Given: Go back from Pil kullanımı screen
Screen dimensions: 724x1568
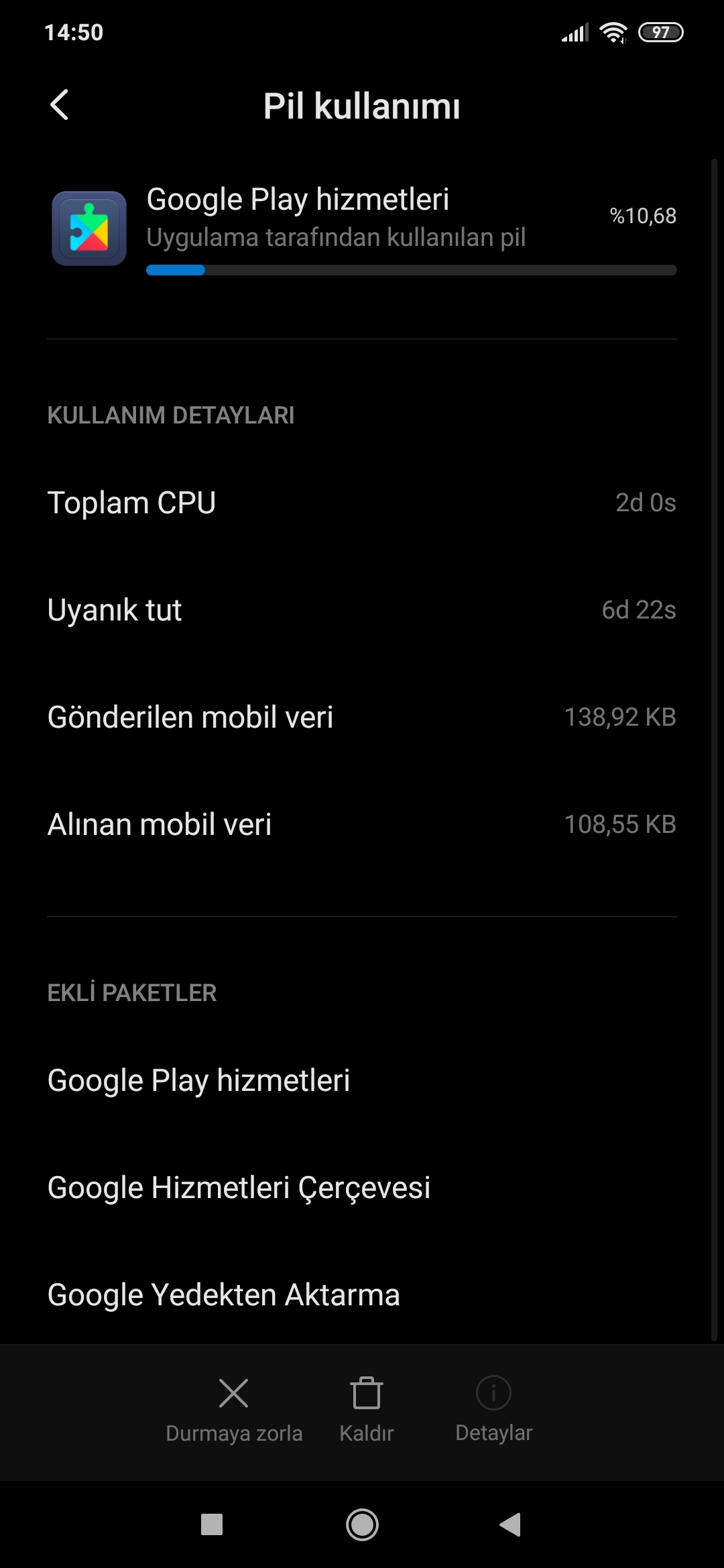Looking at the screenshot, I should coord(60,105).
